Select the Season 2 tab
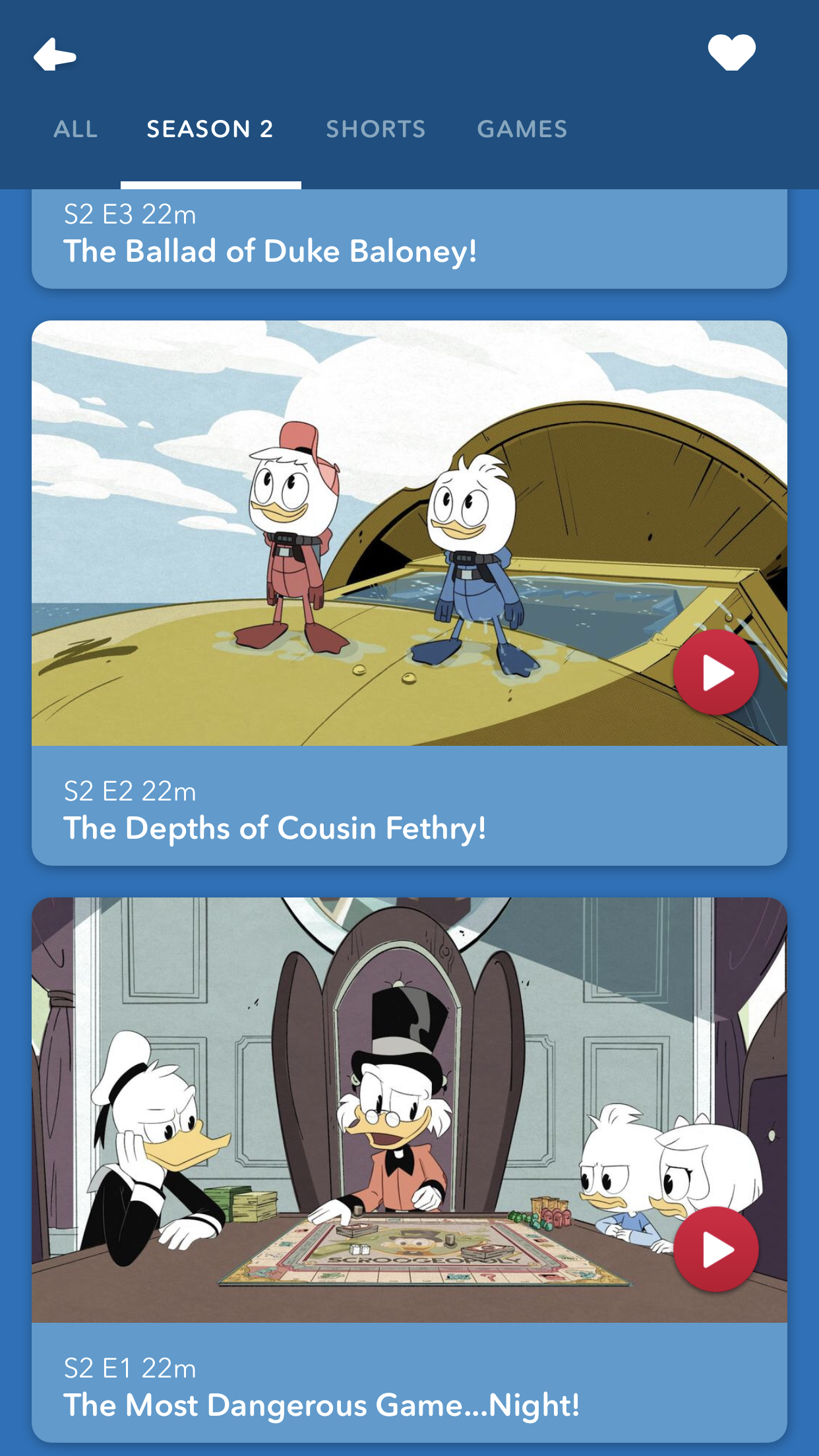Viewport: 819px width, 1456px height. pos(210,129)
